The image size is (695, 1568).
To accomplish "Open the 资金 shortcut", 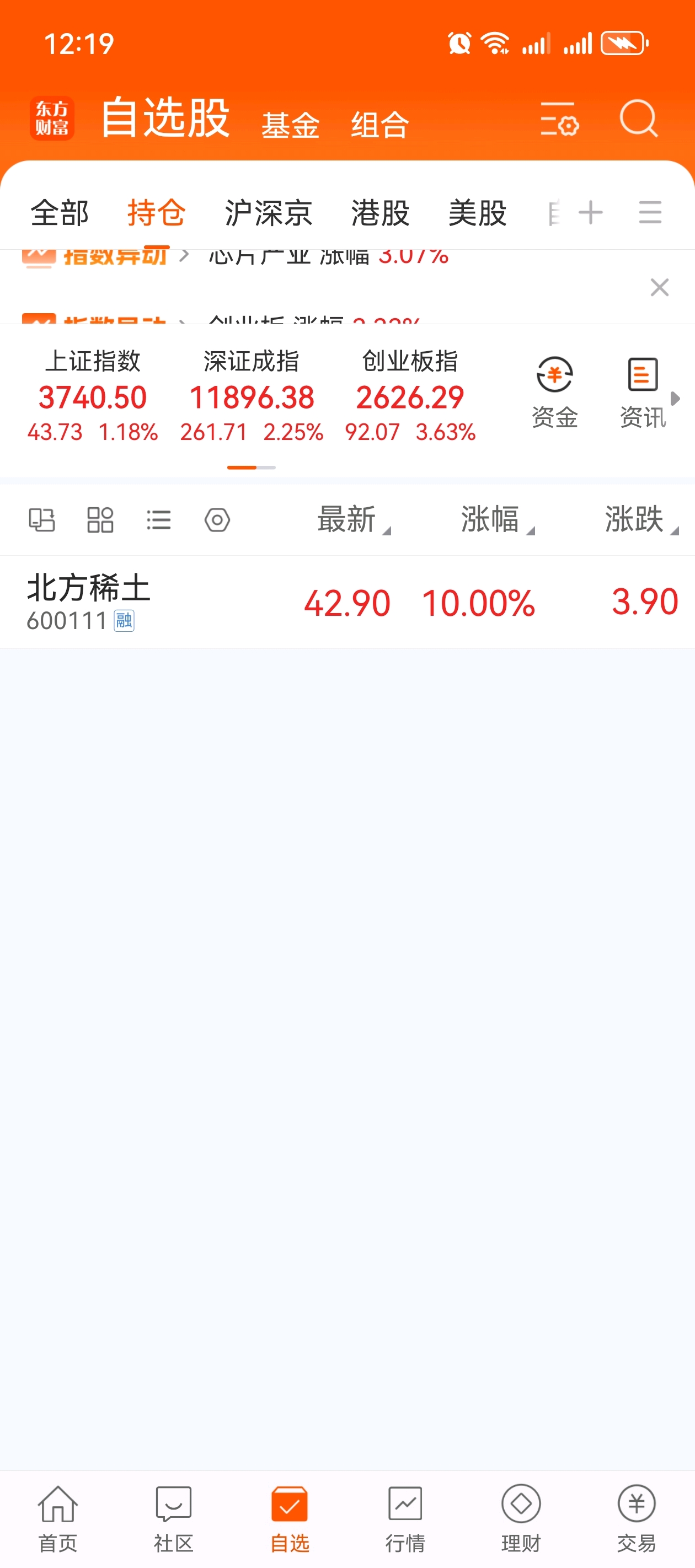I will tap(554, 393).
